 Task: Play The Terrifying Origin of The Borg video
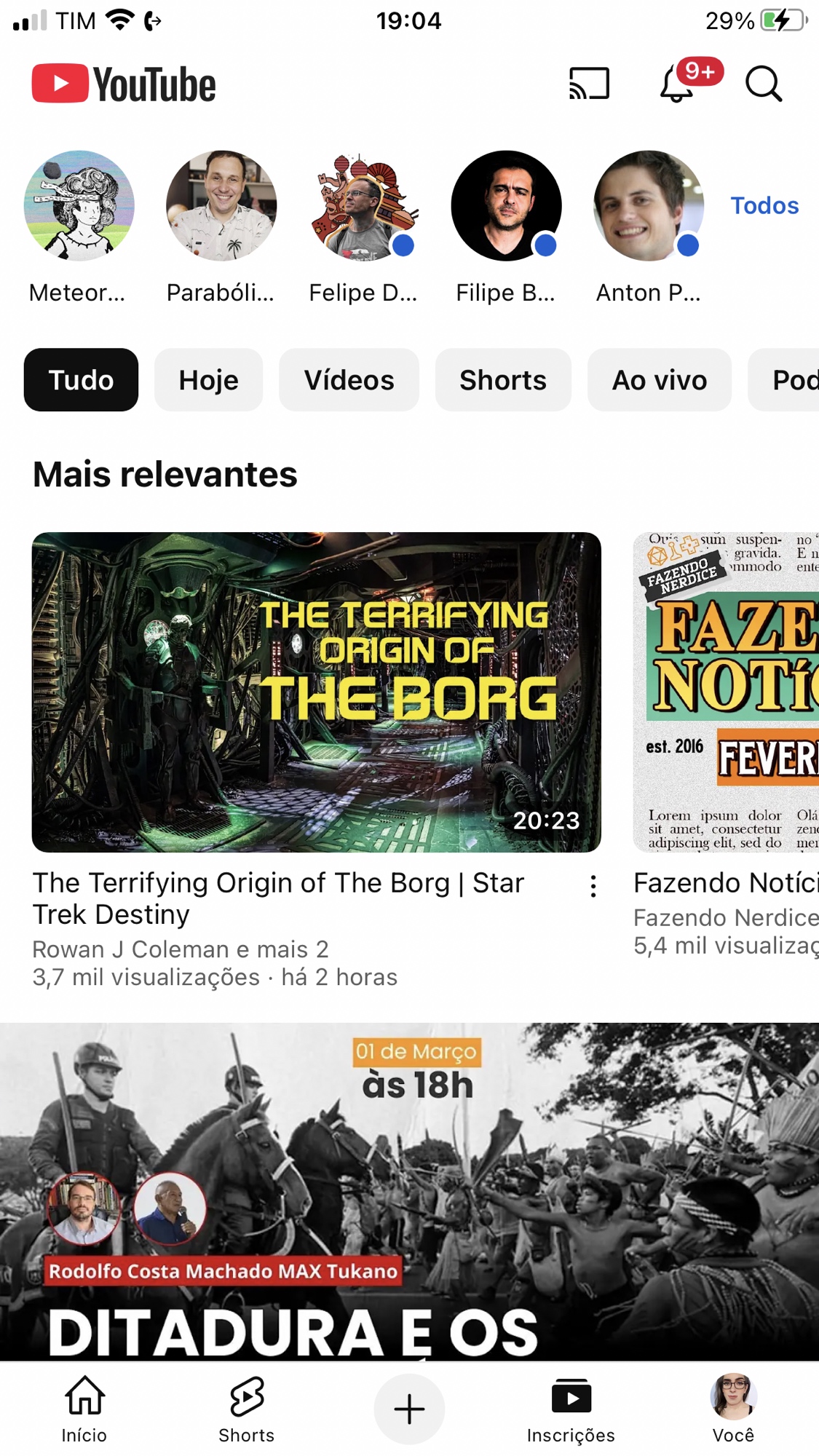pyautogui.click(x=316, y=692)
